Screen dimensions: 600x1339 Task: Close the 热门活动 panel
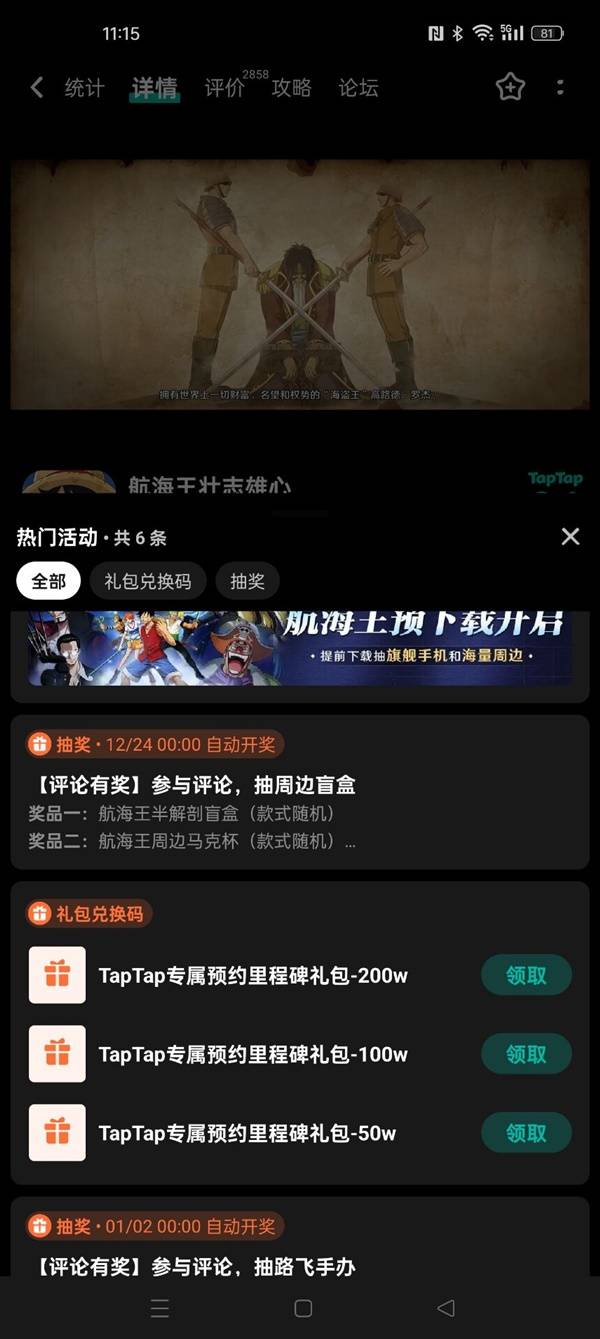570,537
